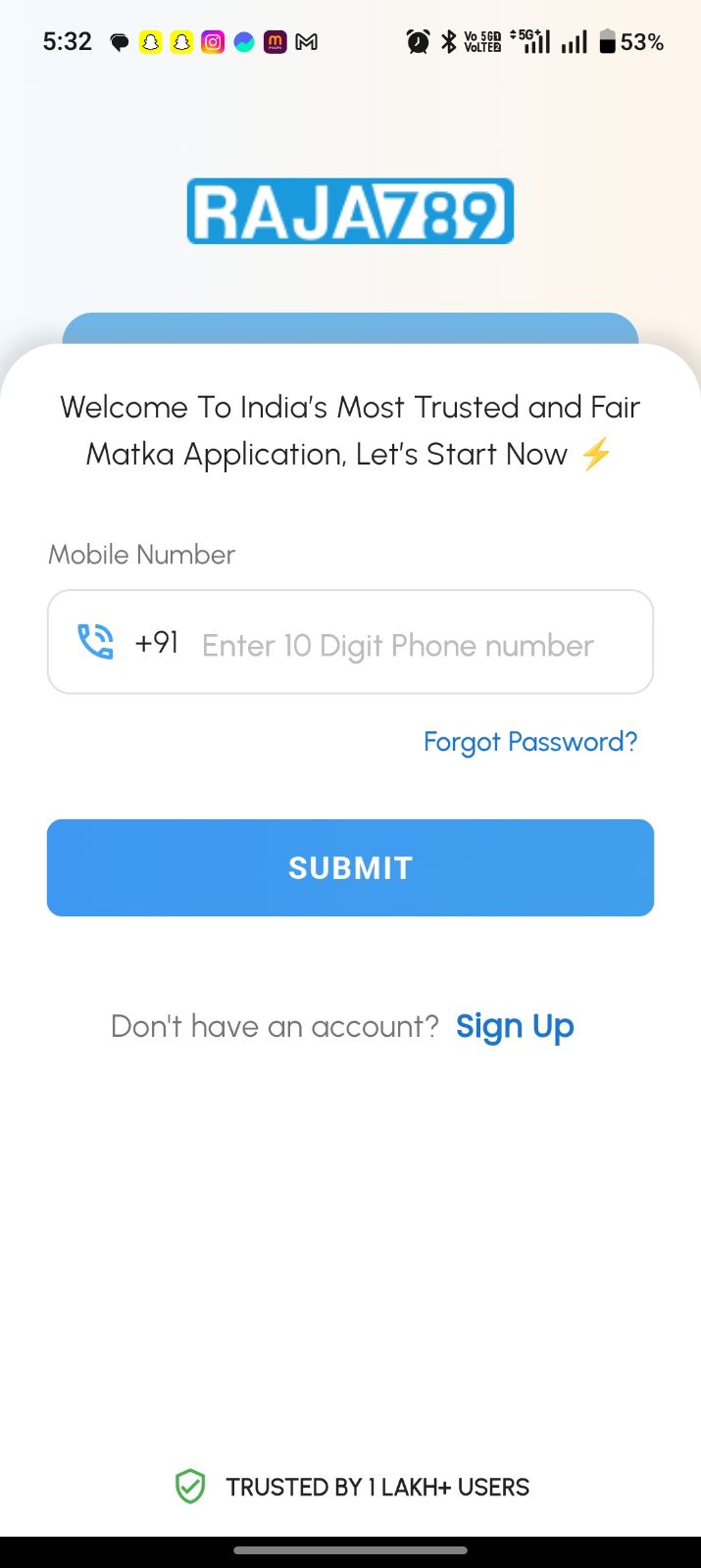Go to Sign Up
701x1568 pixels.
tap(514, 1026)
